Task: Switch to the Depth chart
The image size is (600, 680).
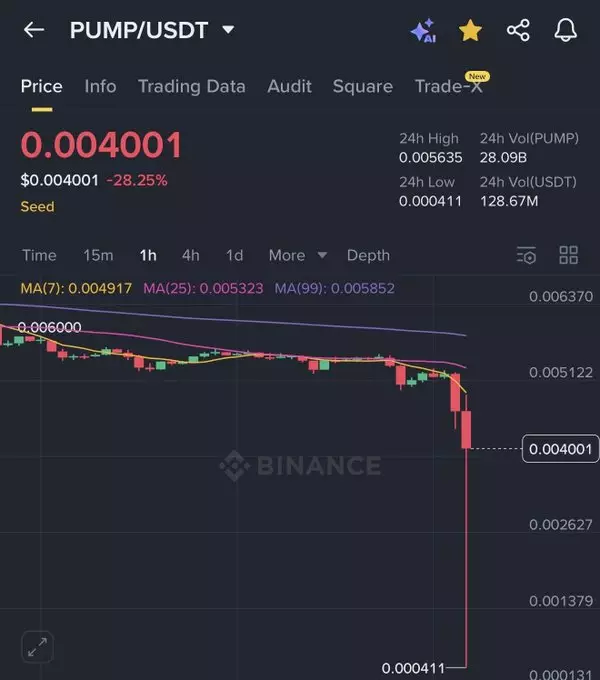Action: pyautogui.click(x=368, y=255)
